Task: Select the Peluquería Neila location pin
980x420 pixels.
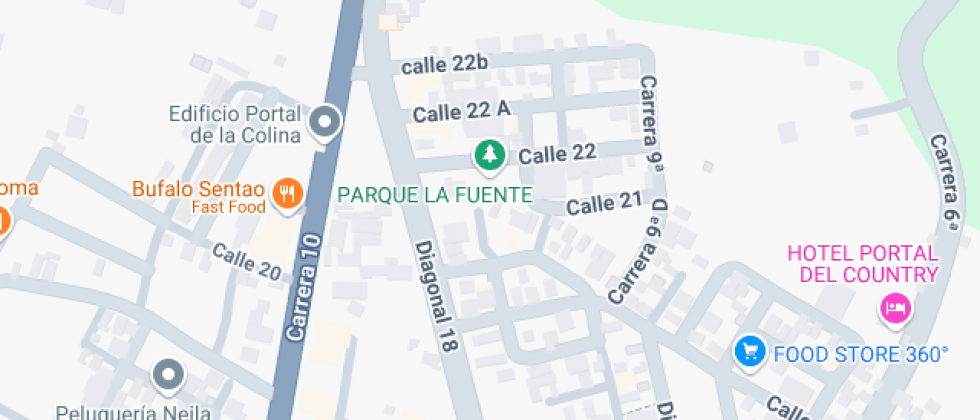Action: pyautogui.click(x=168, y=376)
